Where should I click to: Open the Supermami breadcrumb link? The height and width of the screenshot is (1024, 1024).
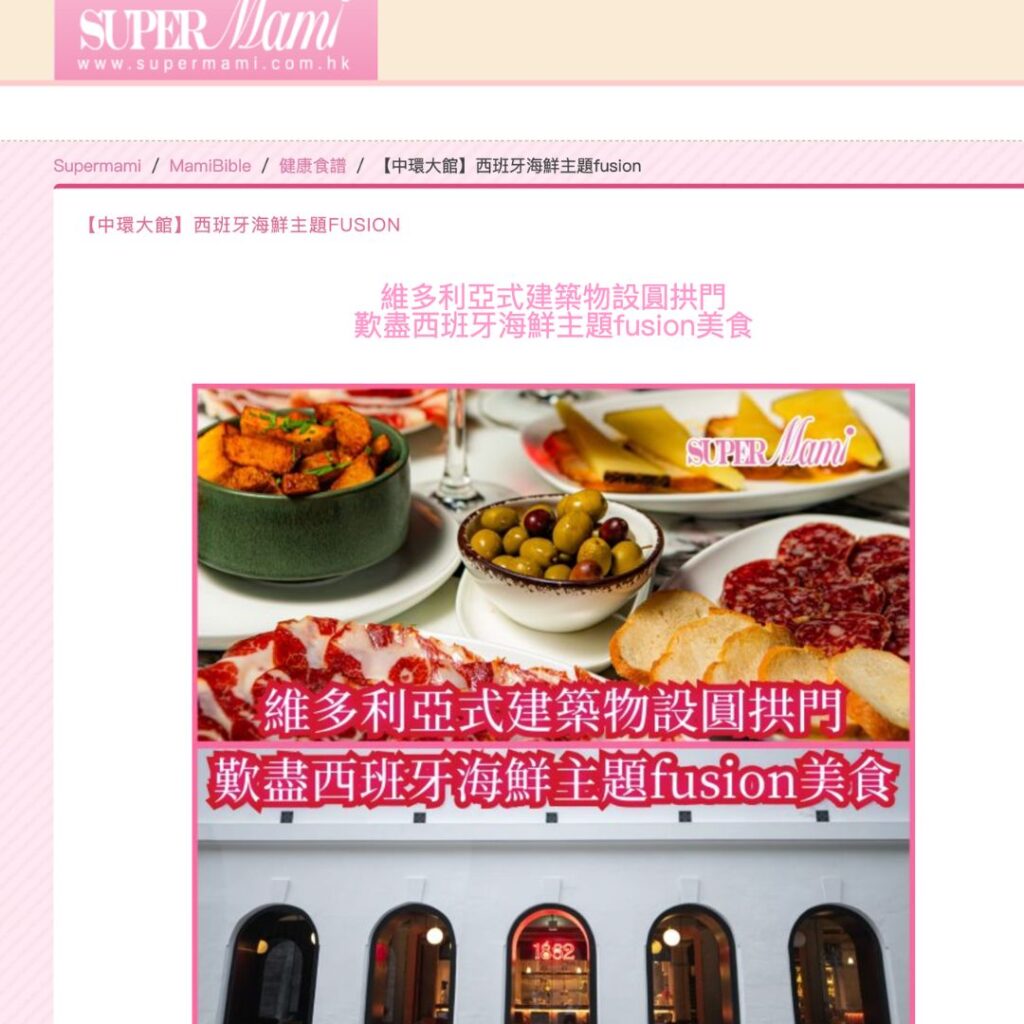click(97, 166)
